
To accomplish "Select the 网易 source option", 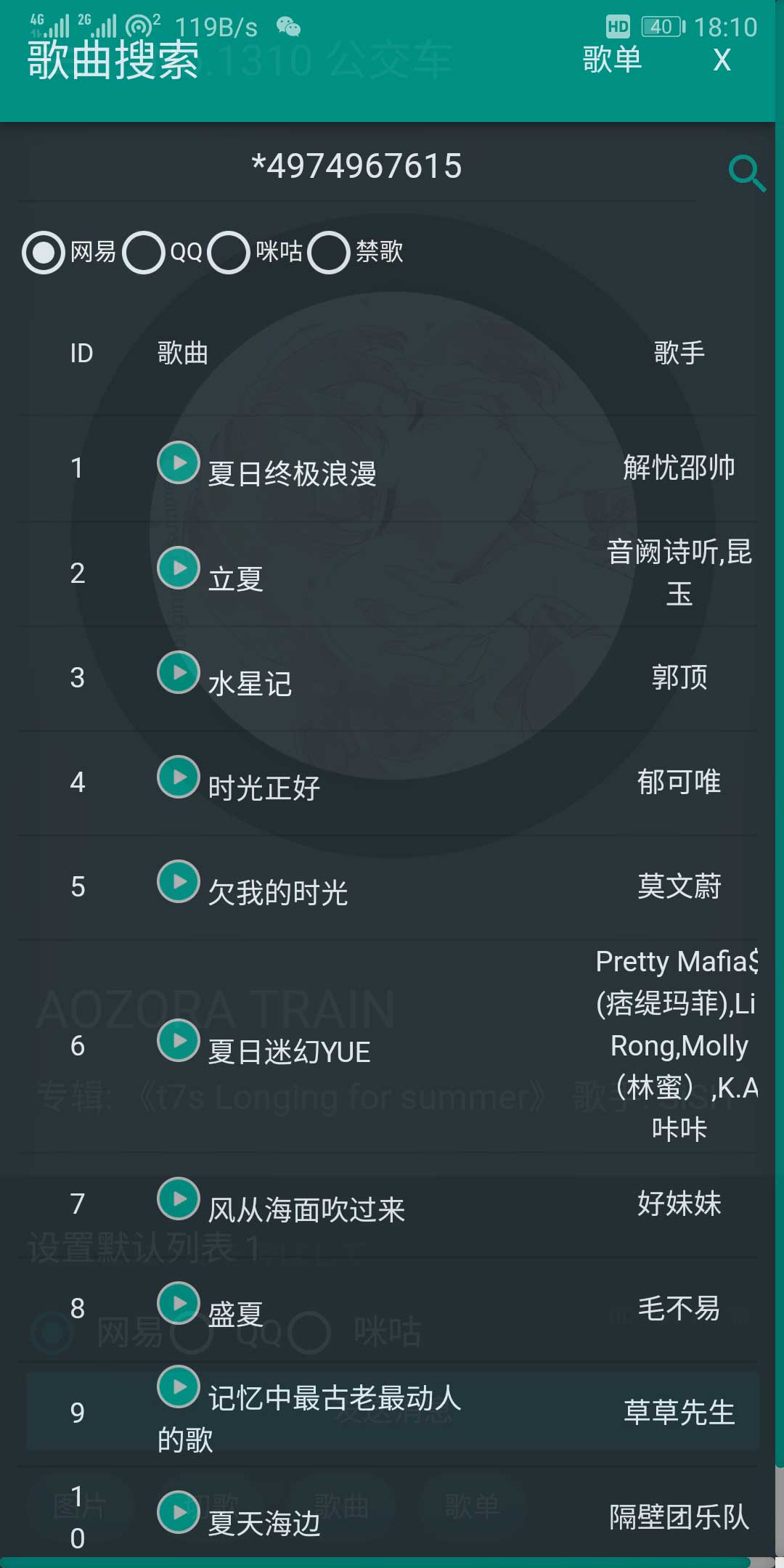I will pyautogui.click(x=44, y=253).
